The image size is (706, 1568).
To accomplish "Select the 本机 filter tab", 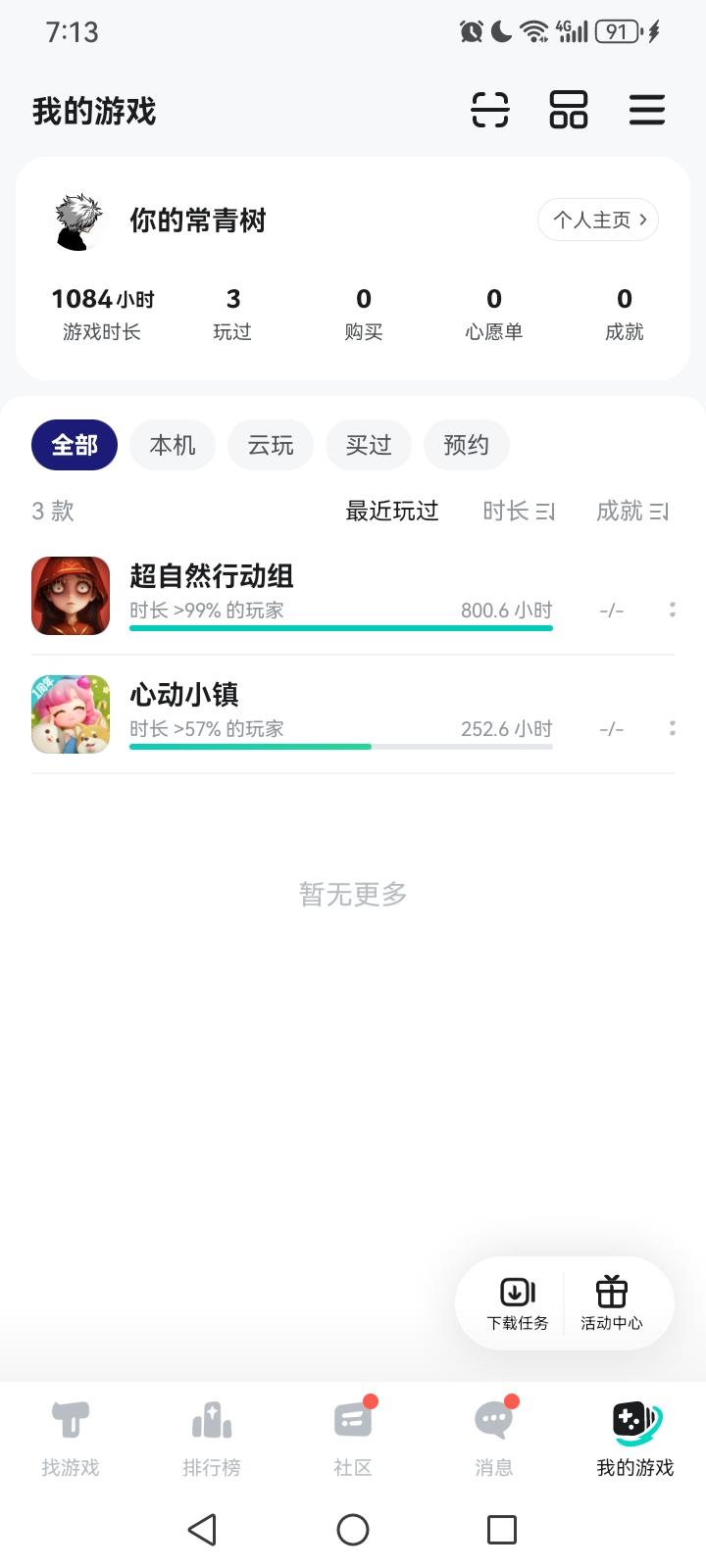I will pos(173,445).
